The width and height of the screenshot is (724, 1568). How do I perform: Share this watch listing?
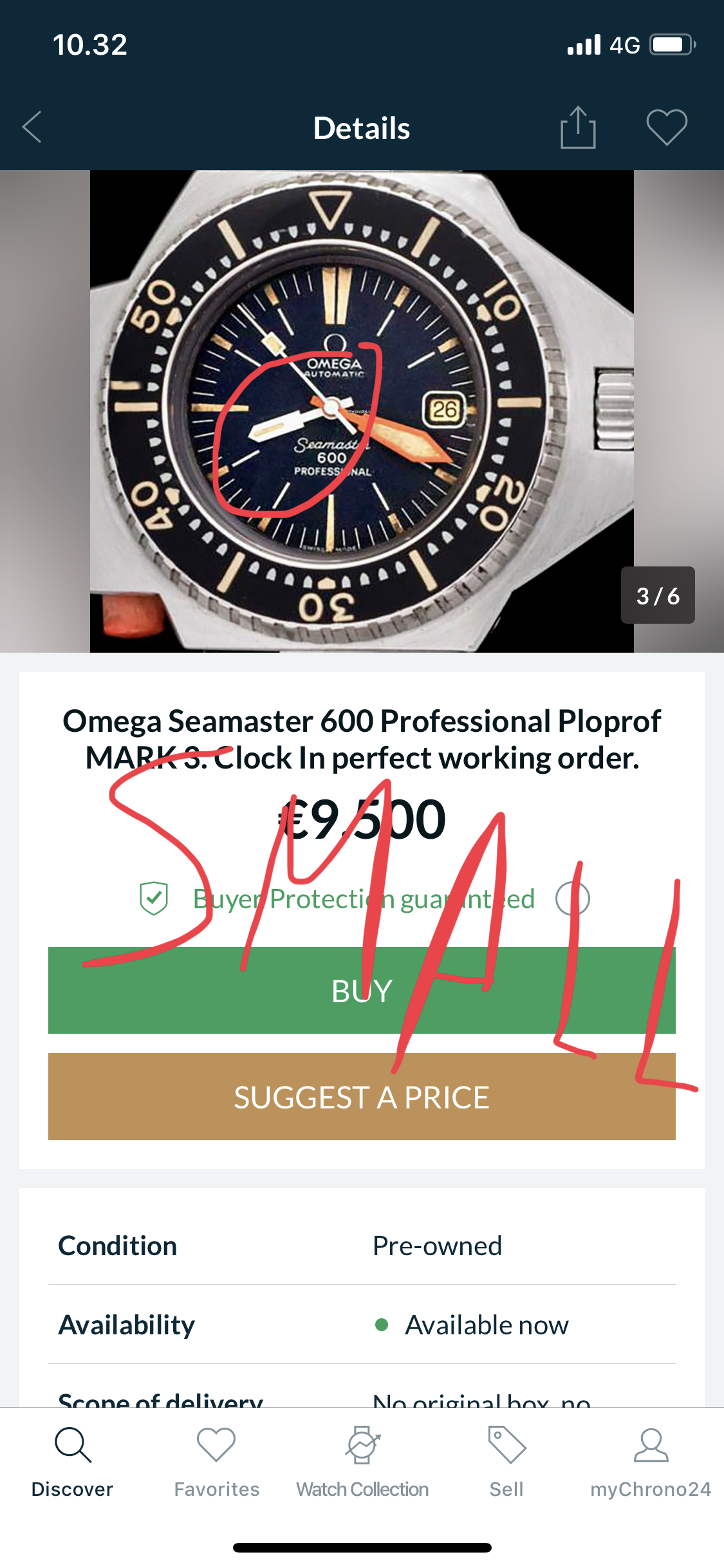click(577, 127)
